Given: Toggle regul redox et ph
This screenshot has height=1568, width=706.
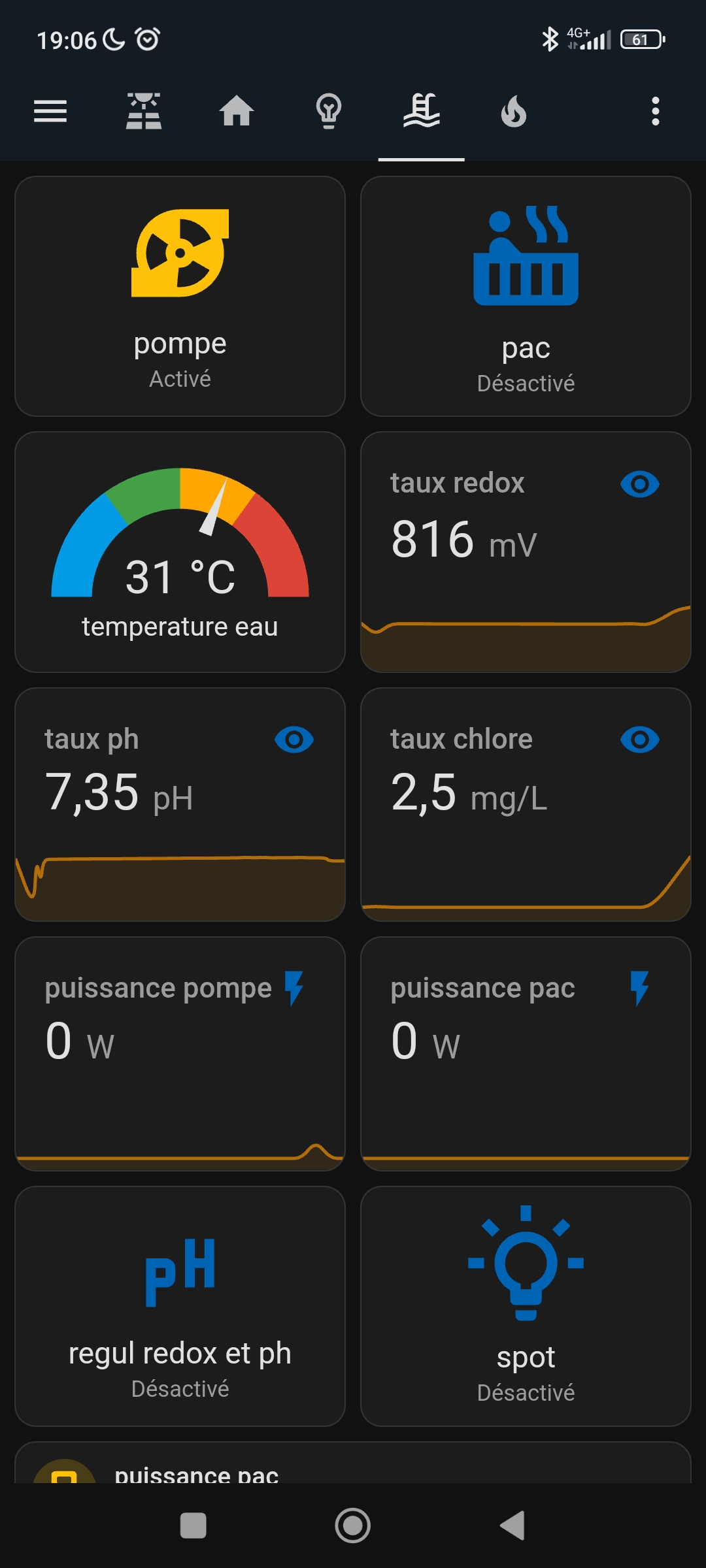Looking at the screenshot, I should [180, 1306].
